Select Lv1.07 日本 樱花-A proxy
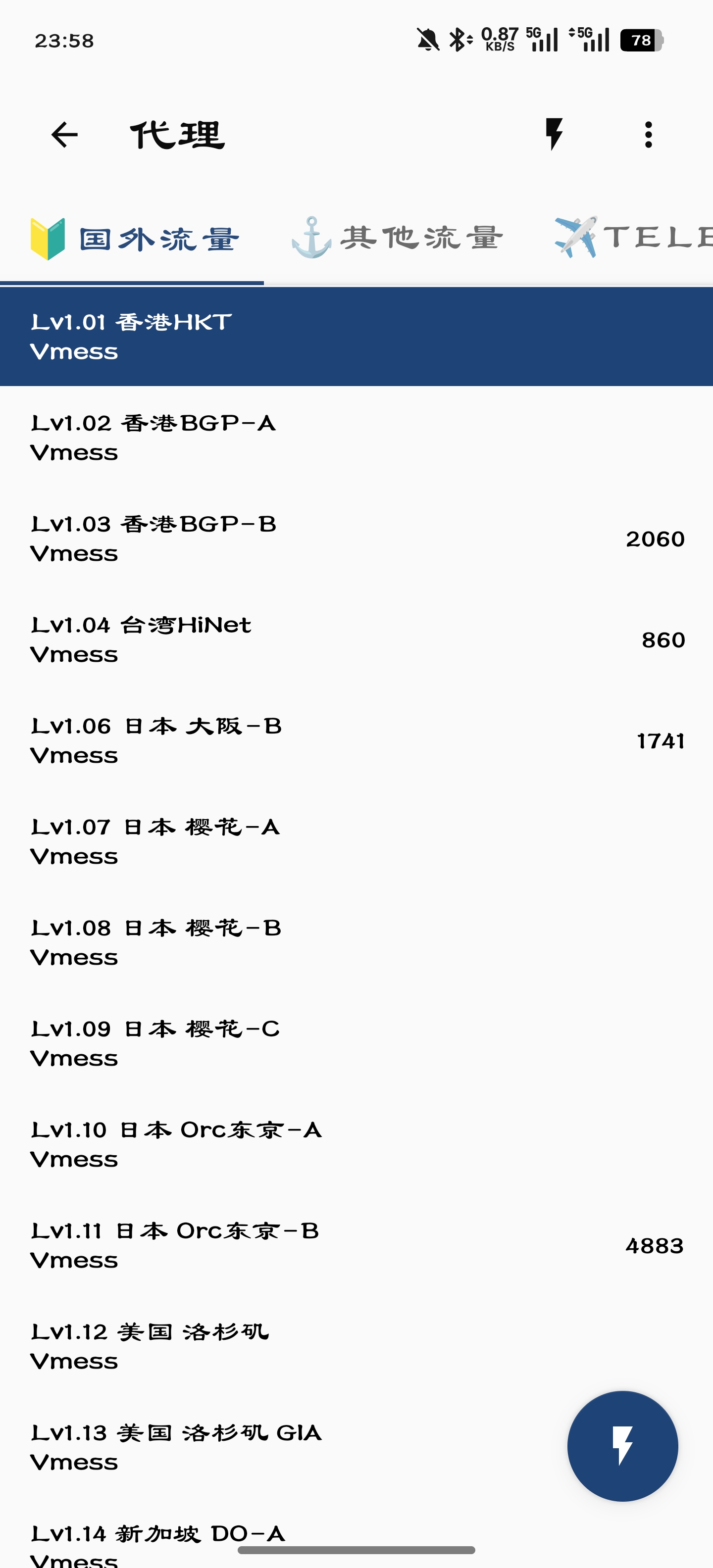 (x=356, y=842)
